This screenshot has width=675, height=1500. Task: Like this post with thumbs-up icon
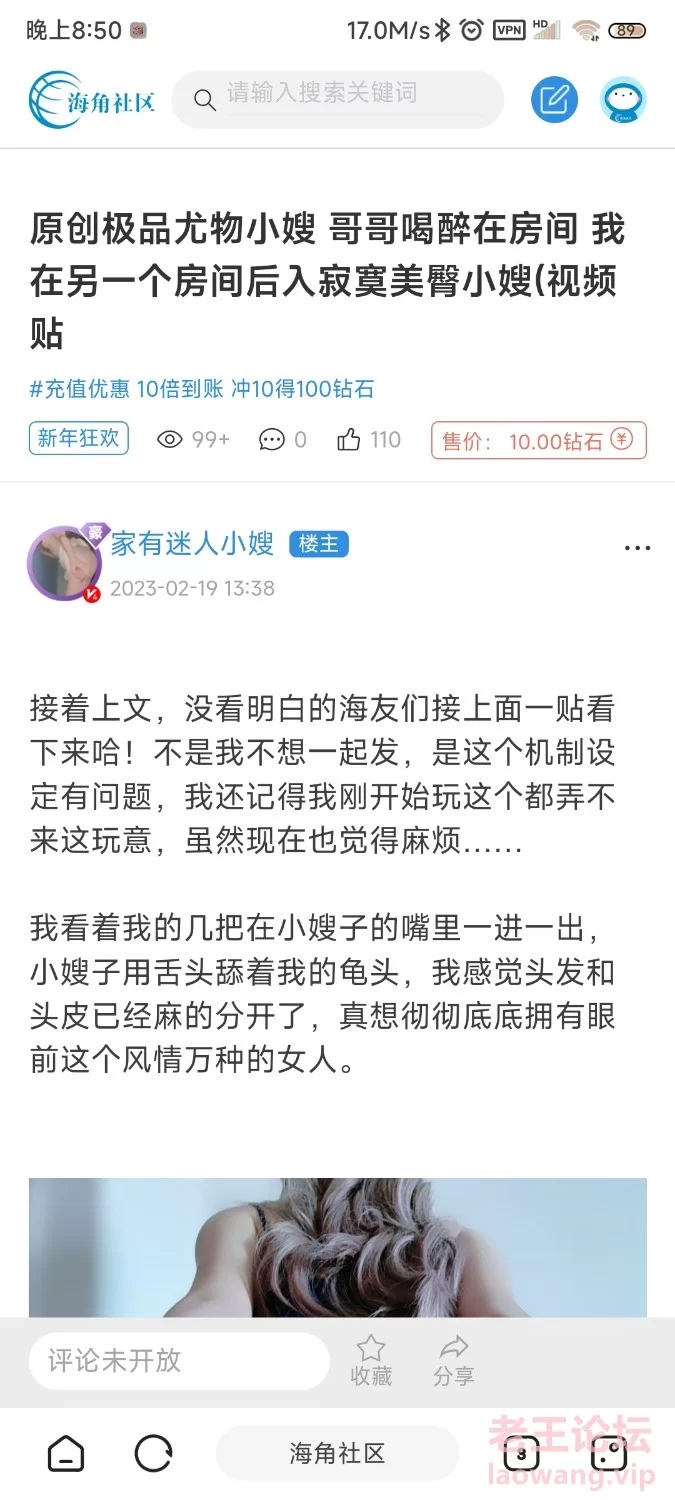[x=349, y=440]
